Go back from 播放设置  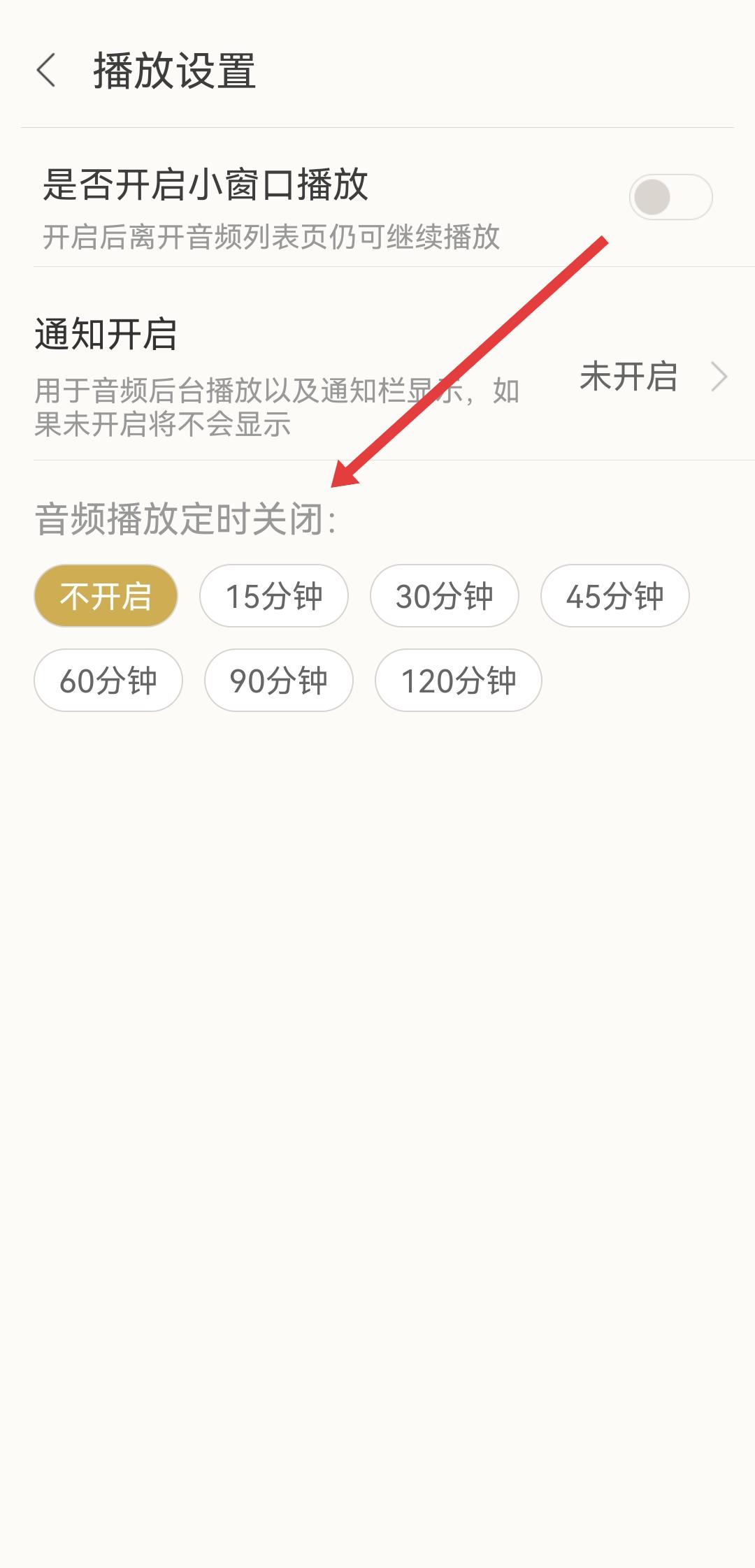(x=46, y=71)
